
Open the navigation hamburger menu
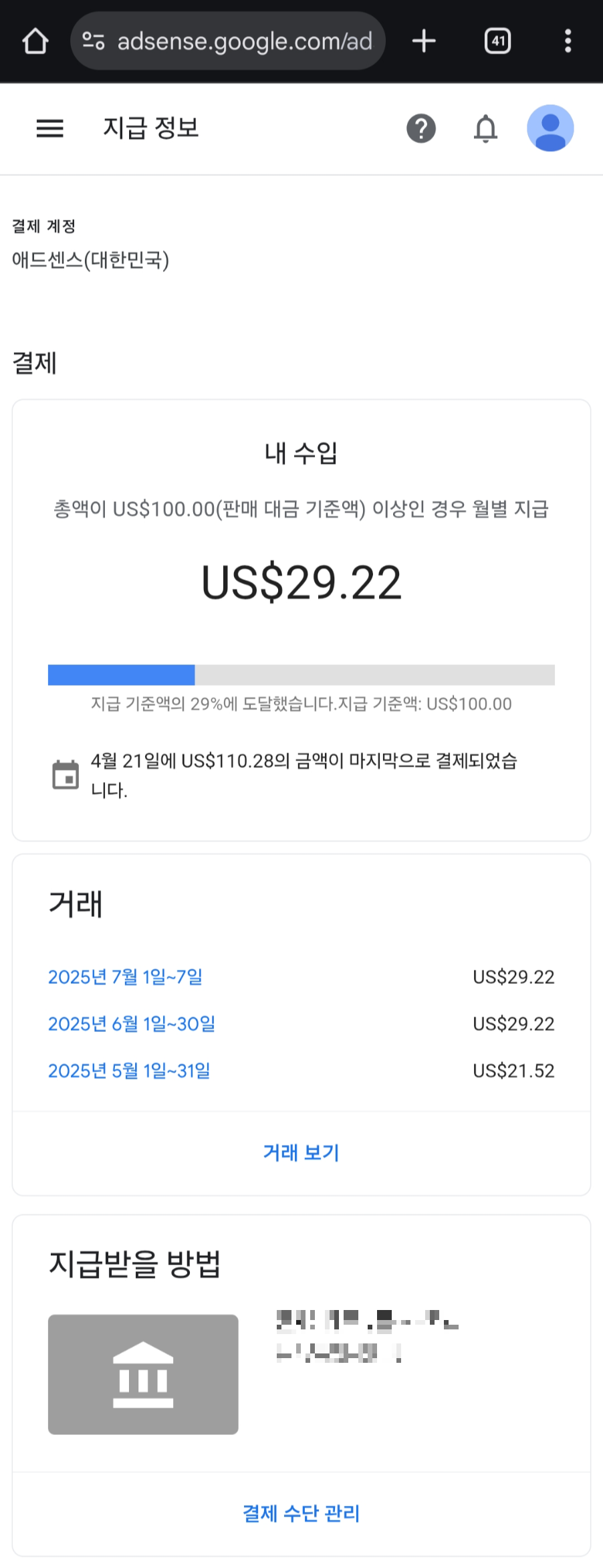point(50,128)
